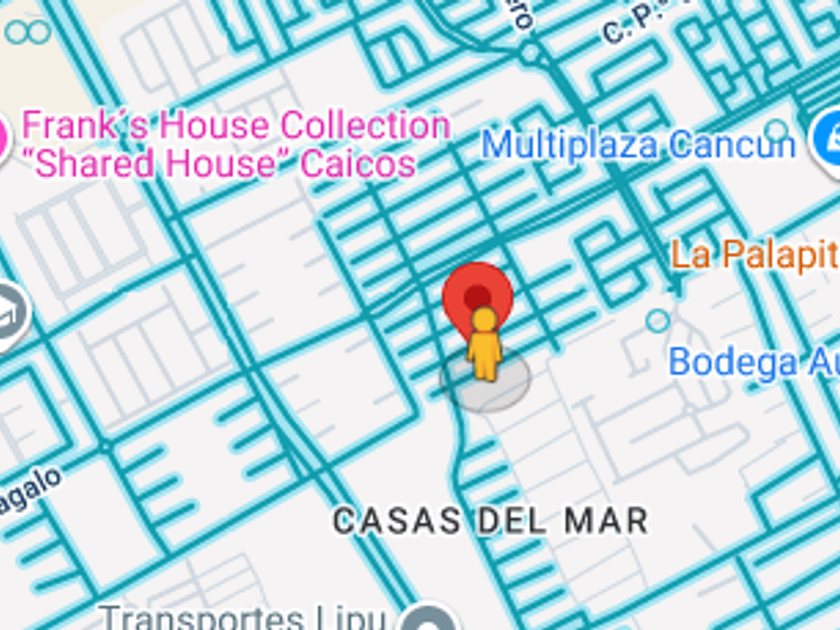Select the yellow Street View pegman

tap(484, 343)
